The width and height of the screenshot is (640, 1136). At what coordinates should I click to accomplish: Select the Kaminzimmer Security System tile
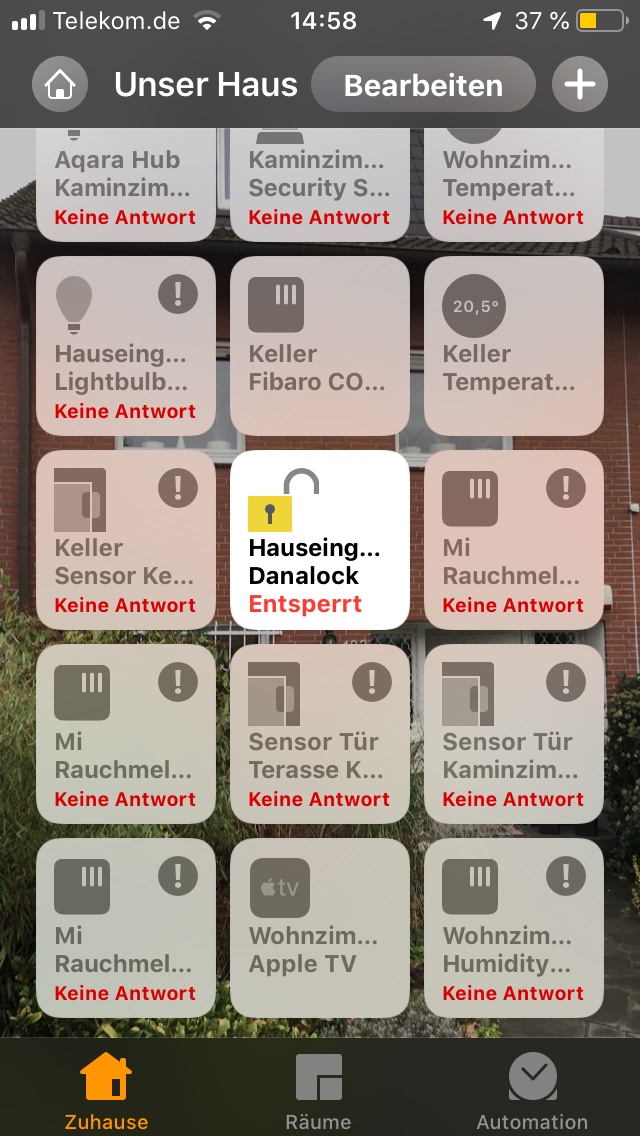[319, 187]
